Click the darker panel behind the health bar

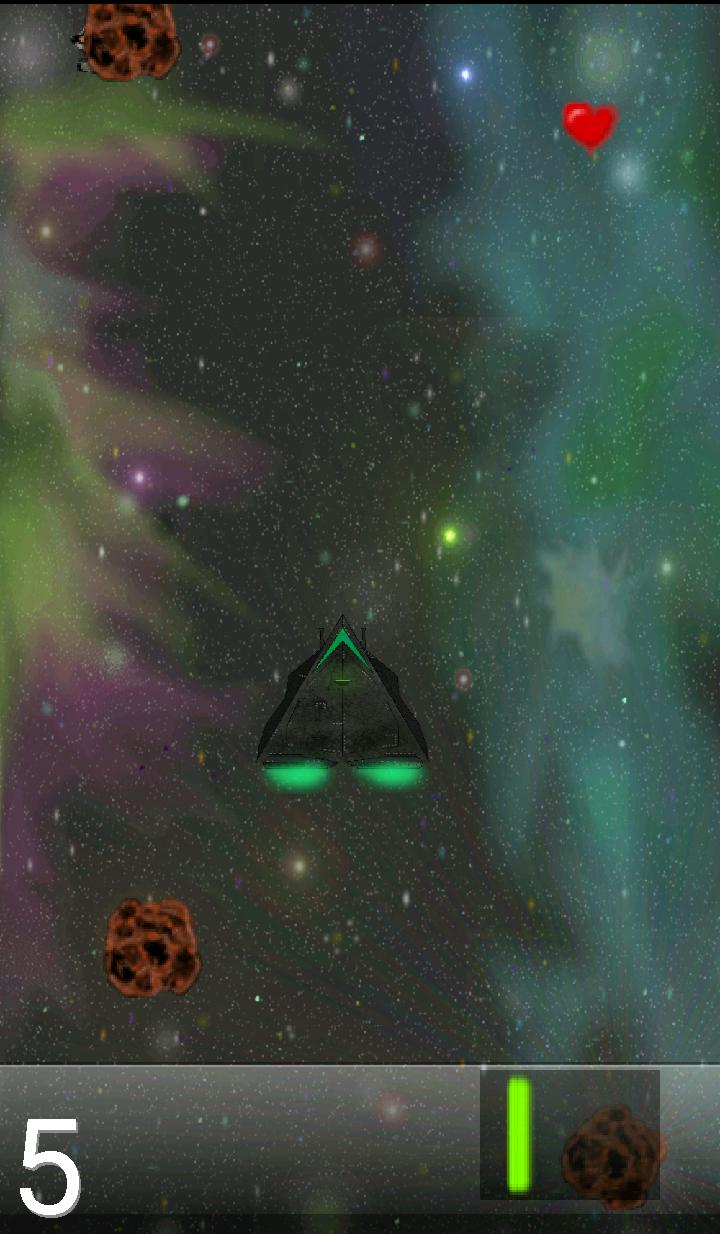(x=570, y=1135)
